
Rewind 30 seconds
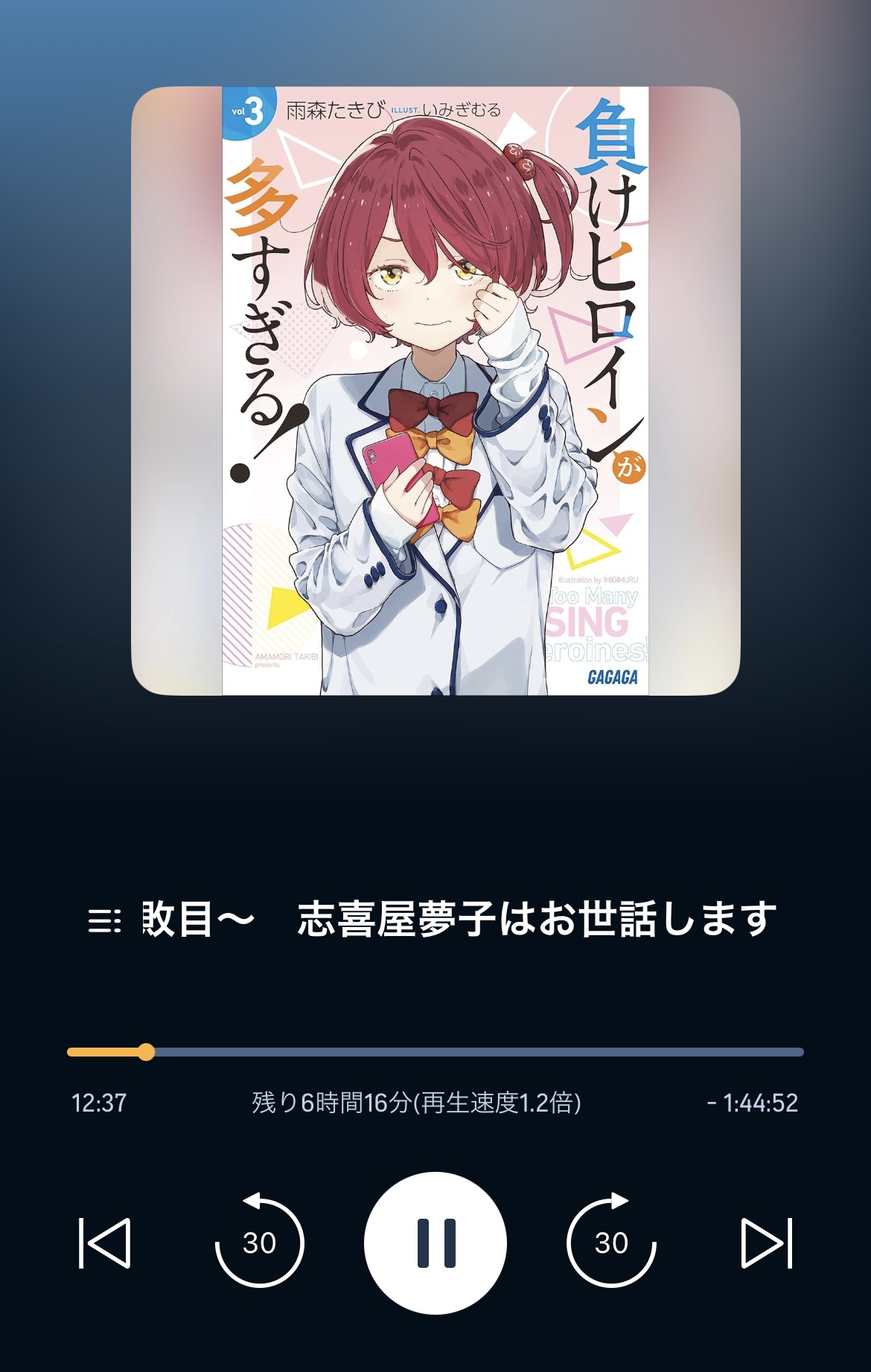tap(259, 1243)
